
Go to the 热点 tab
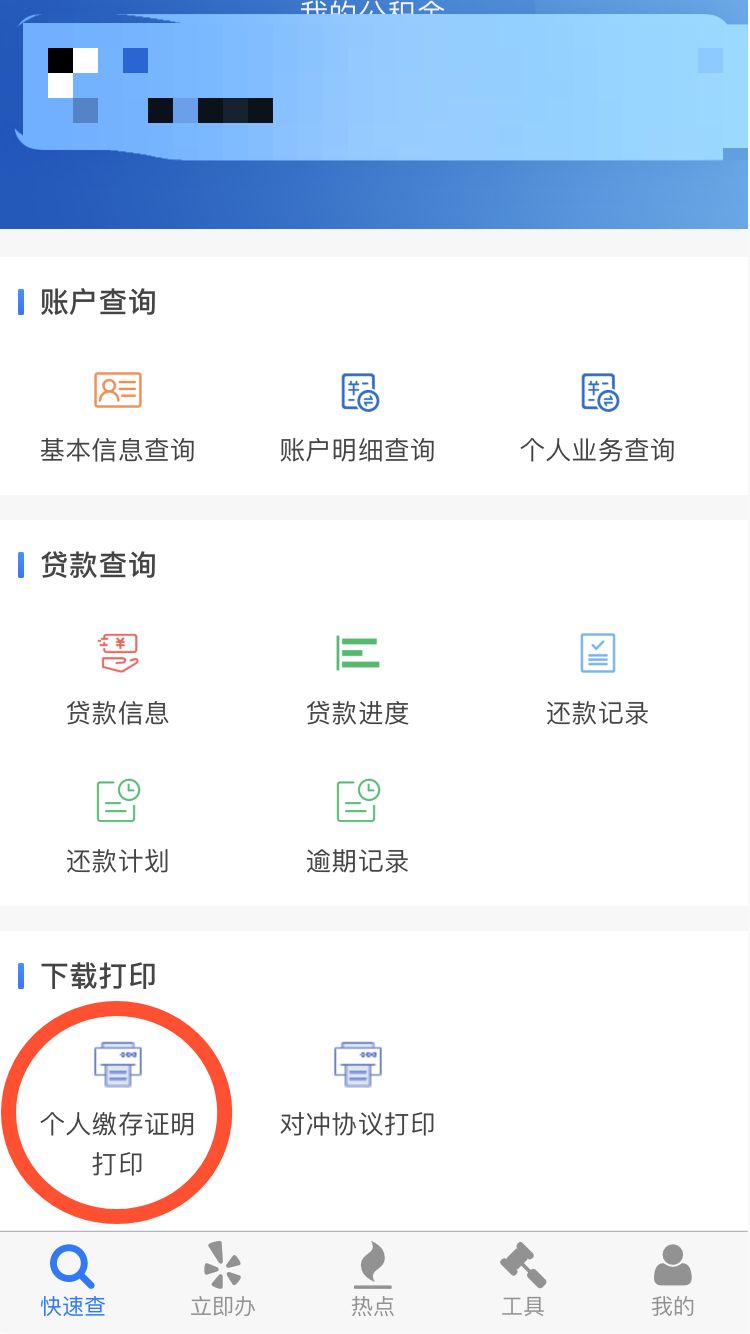[x=373, y=1281]
